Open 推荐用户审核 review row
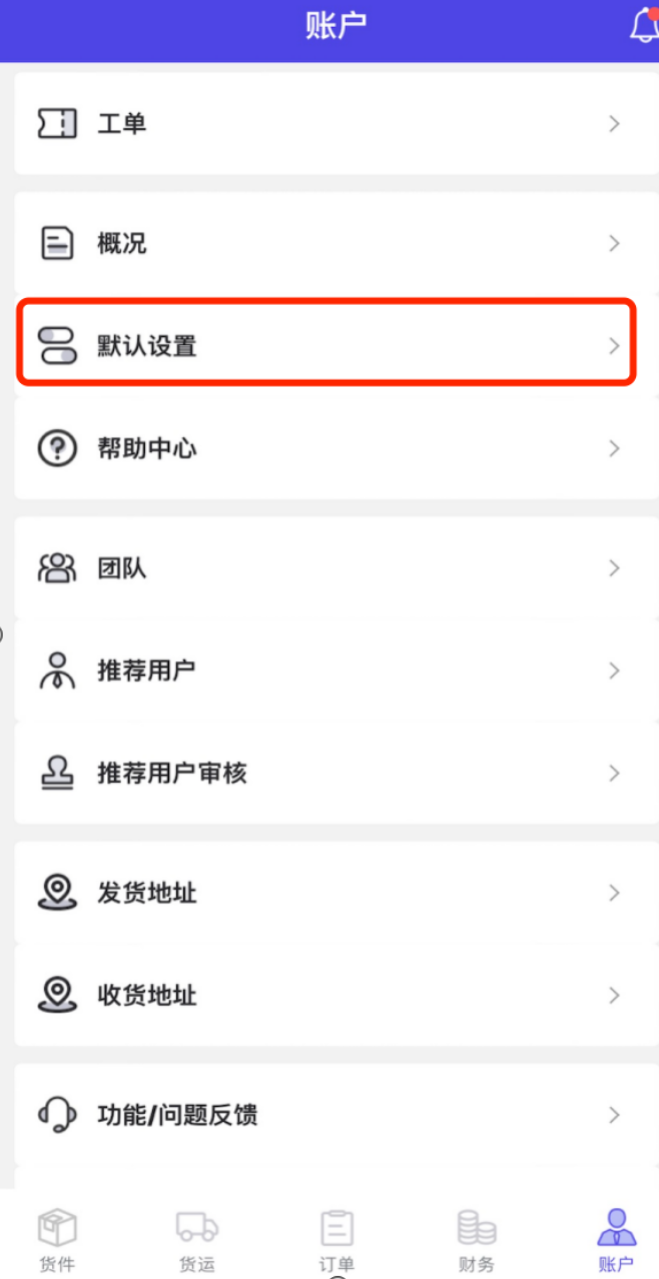659x1279 pixels. tap(328, 773)
